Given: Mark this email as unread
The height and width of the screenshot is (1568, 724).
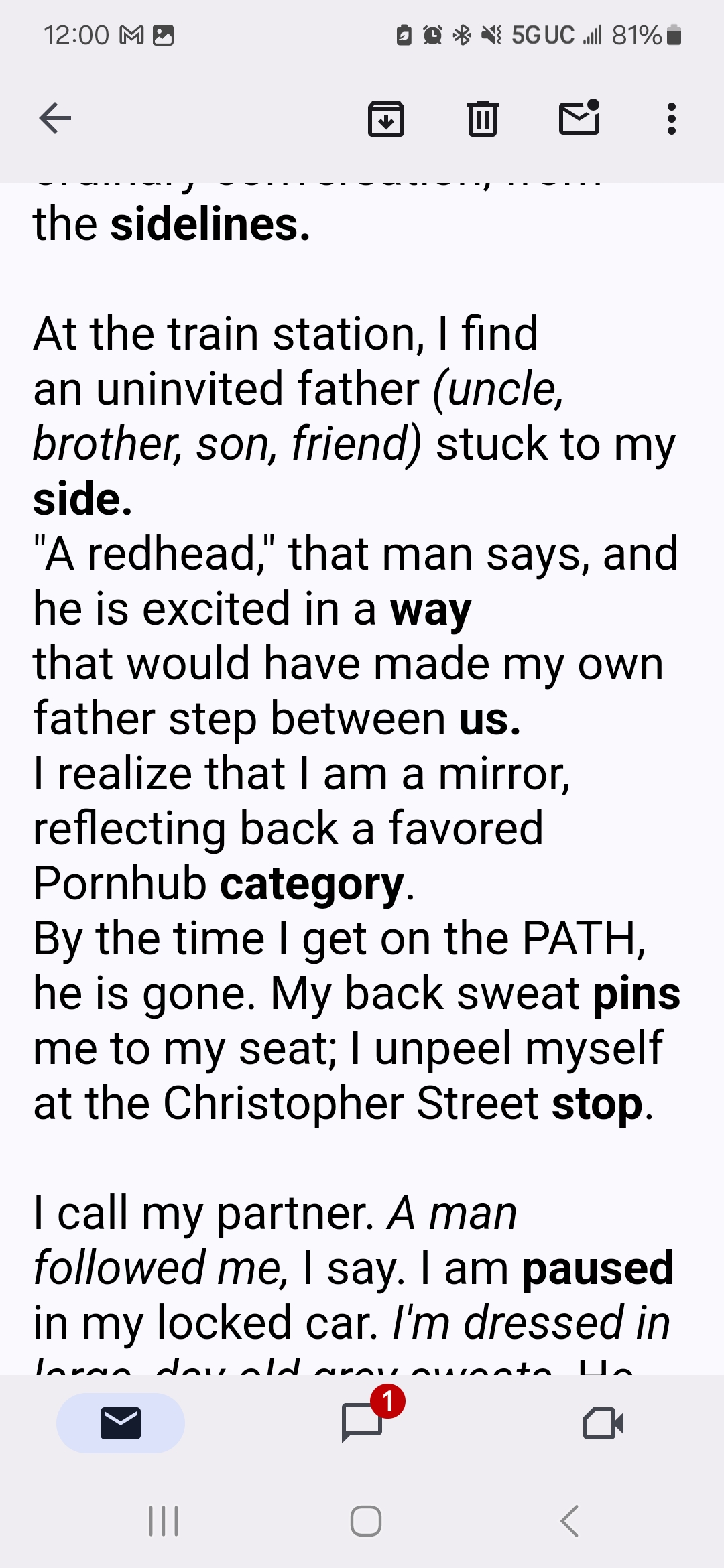Looking at the screenshot, I should [x=580, y=117].
